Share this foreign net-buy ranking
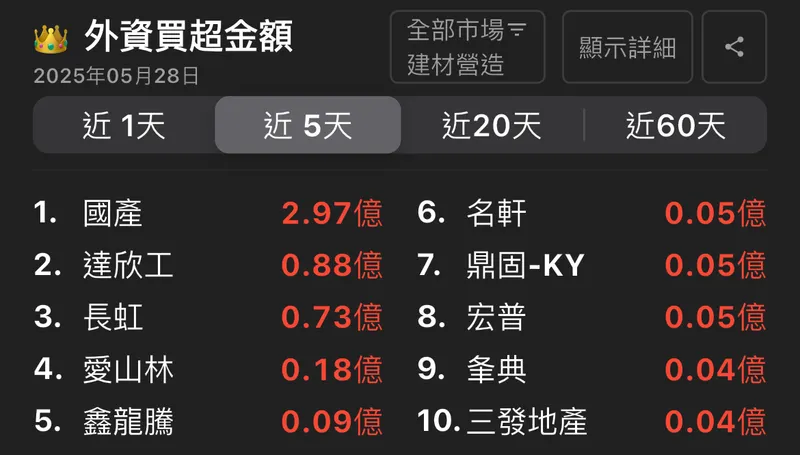 734,47
